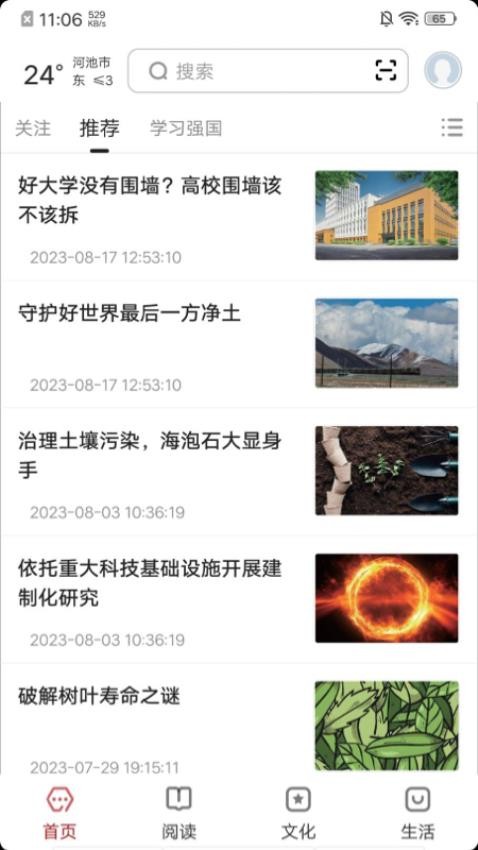
Task: Open the channel list menu icon
Action: tap(451, 127)
